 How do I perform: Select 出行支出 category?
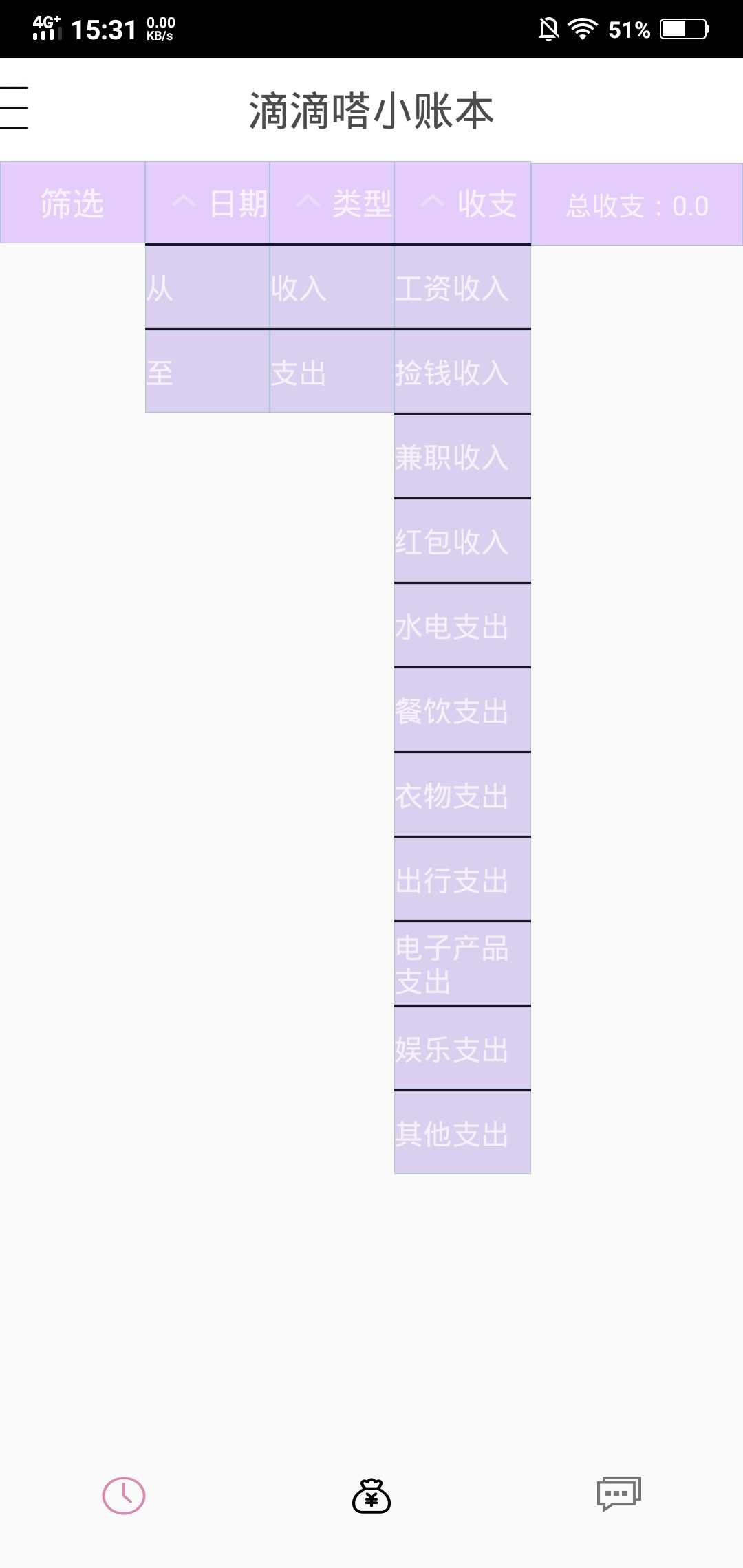(x=462, y=880)
